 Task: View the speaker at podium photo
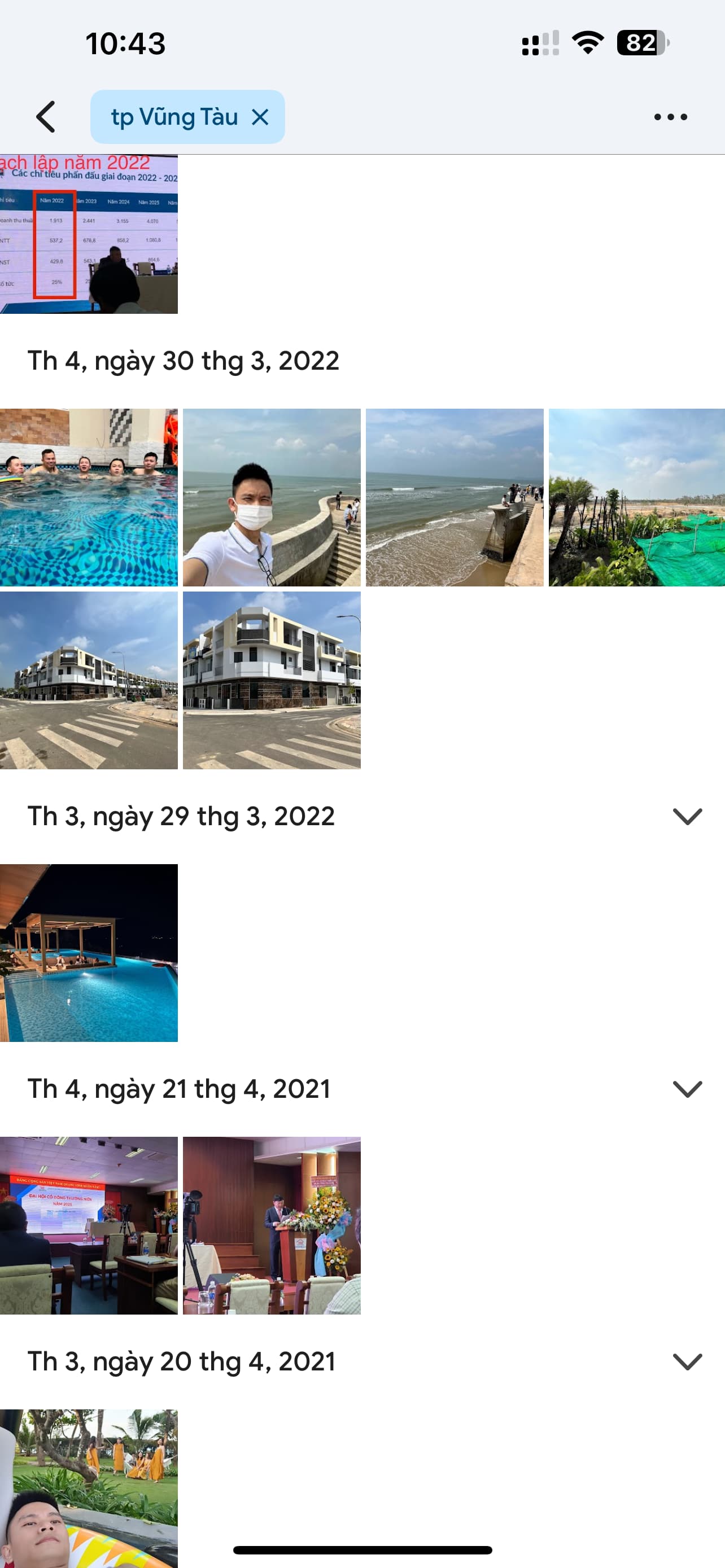pyautogui.click(x=272, y=1225)
